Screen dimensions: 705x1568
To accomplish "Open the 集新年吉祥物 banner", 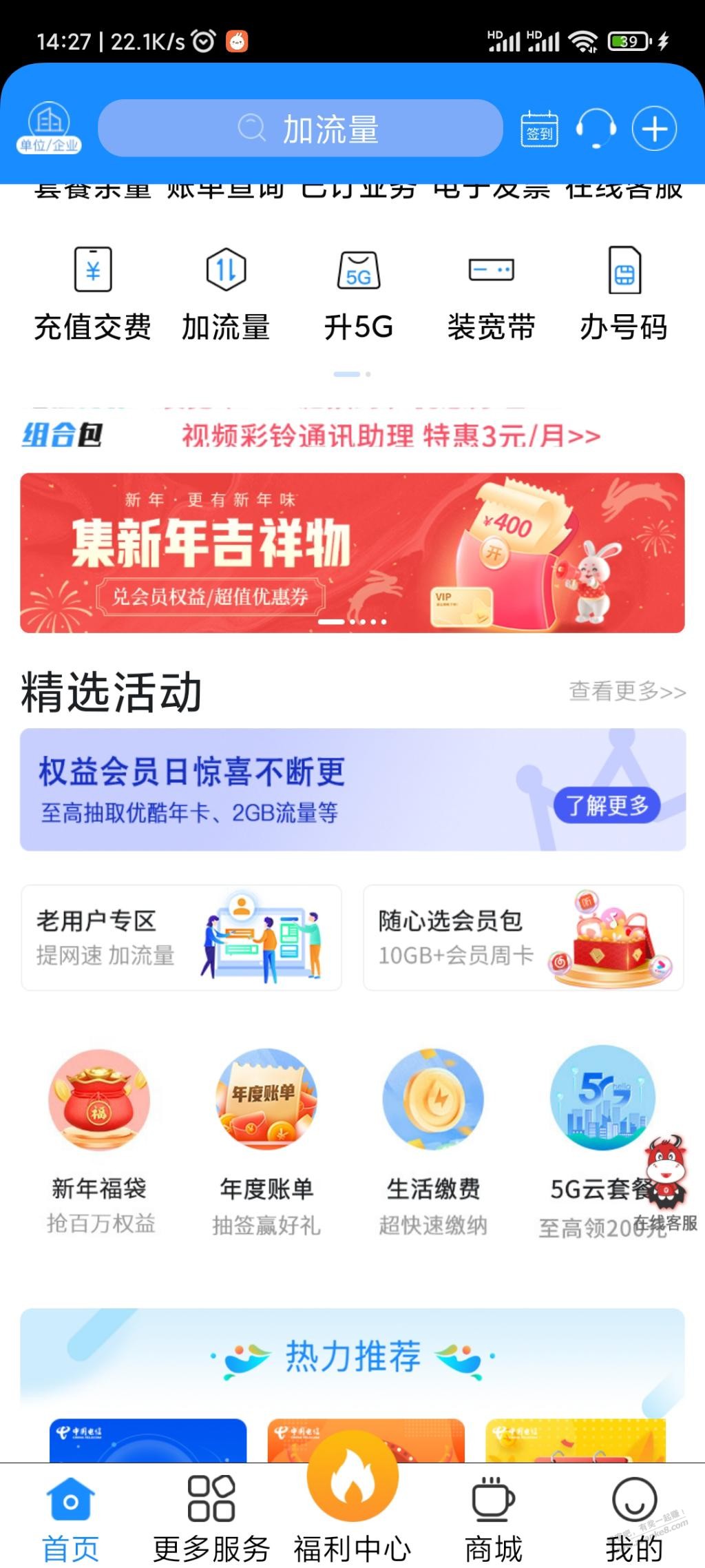I will pyautogui.click(x=352, y=553).
